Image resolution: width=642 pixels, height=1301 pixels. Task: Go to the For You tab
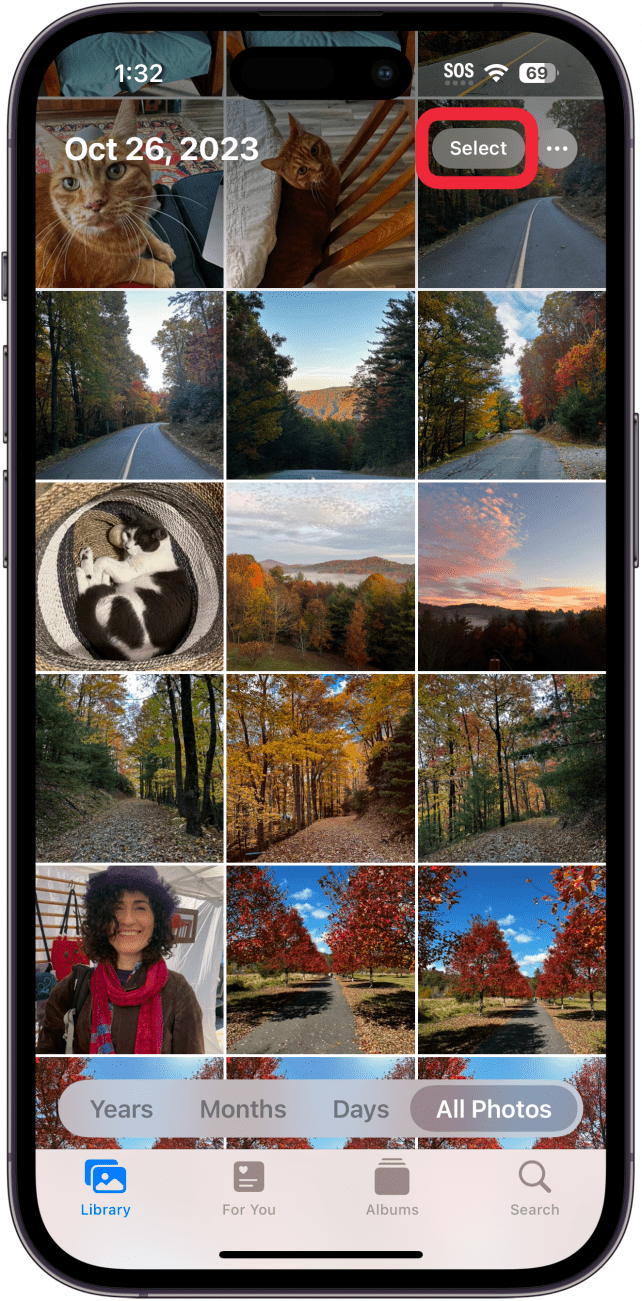pos(249,1189)
